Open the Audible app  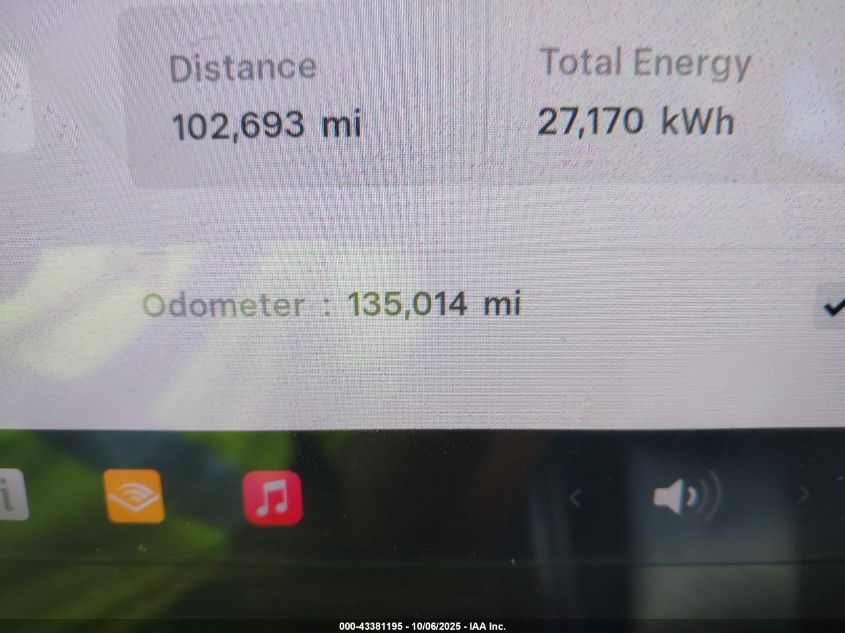tap(133, 496)
